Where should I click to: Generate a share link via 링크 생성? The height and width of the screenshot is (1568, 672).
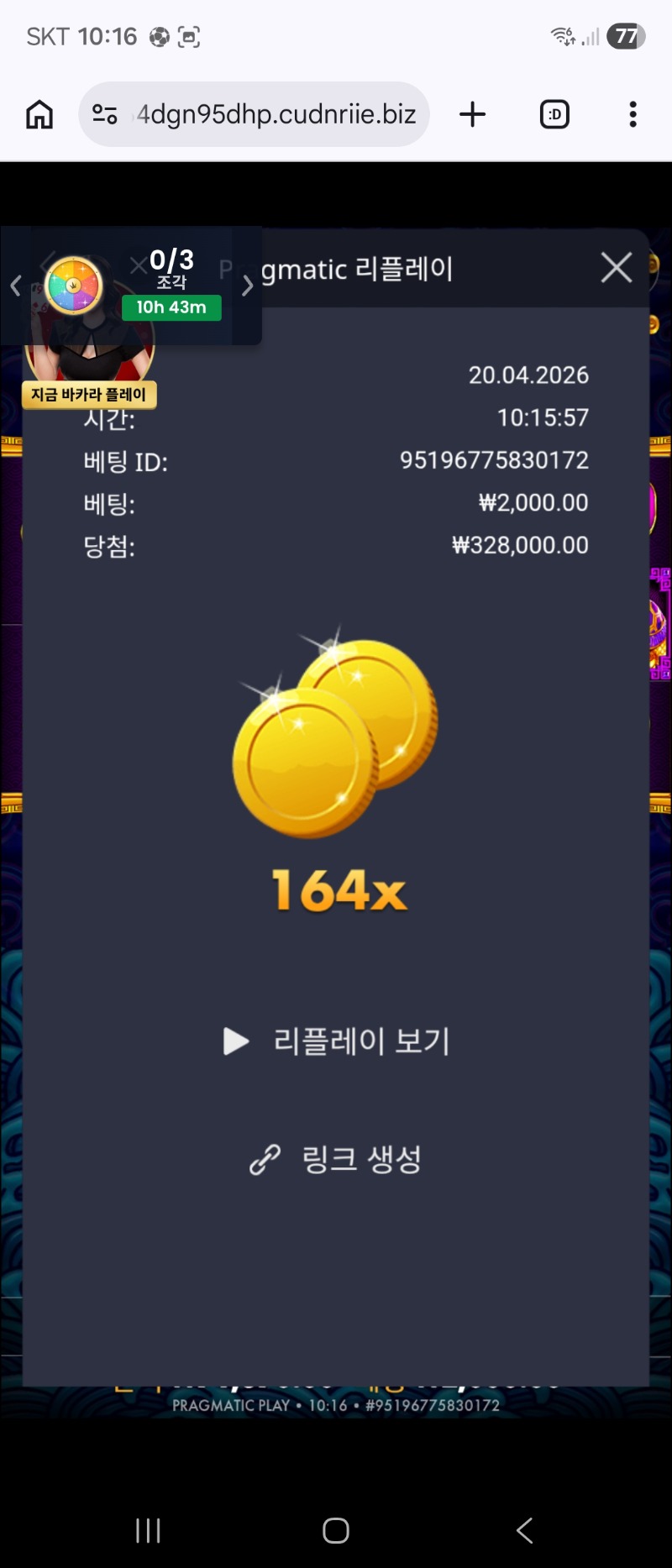[336, 1160]
